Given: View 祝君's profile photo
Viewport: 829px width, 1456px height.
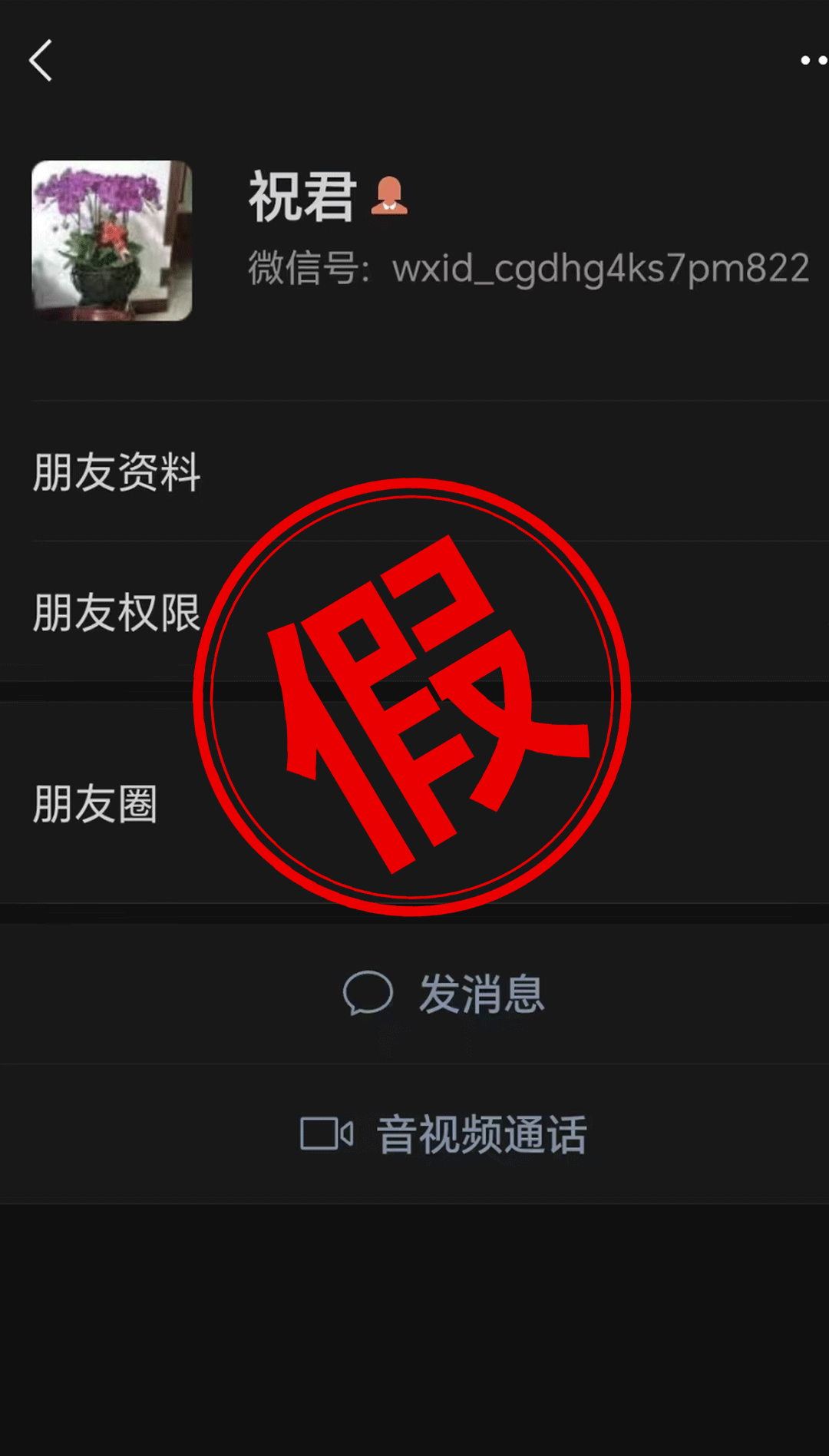Looking at the screenshot, I should (x=112, y=240).
